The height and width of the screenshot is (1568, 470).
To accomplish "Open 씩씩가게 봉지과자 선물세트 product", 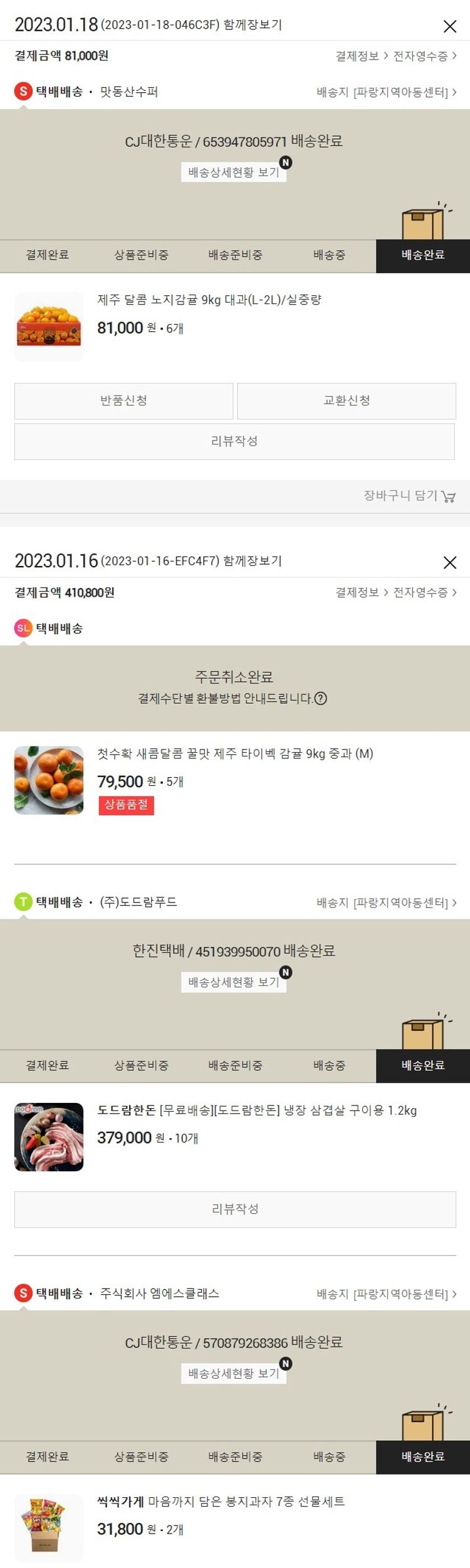I will click(x=221, y=1502).
